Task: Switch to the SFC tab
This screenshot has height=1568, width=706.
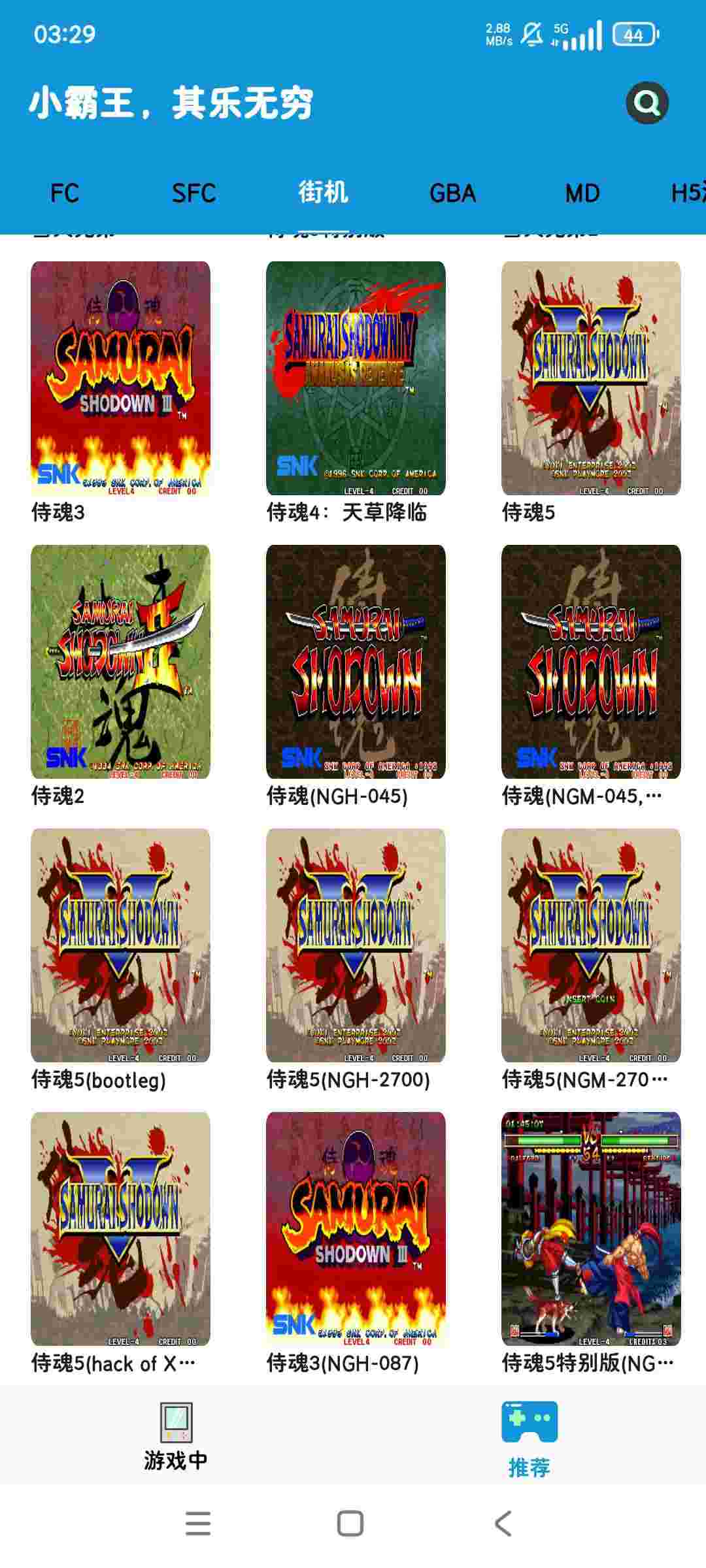Action: tap(193, 193)
